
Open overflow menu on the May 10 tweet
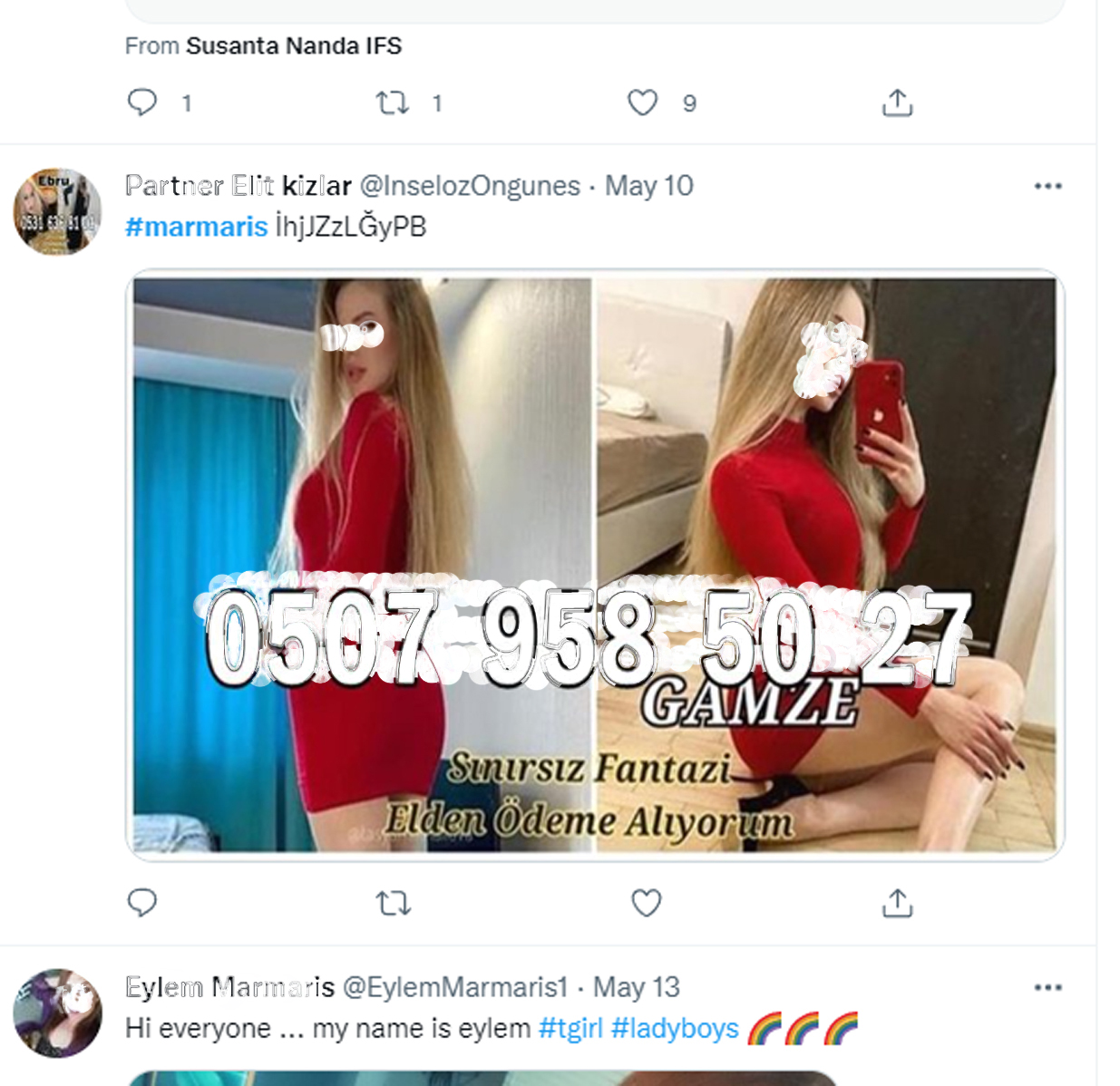1047,186
